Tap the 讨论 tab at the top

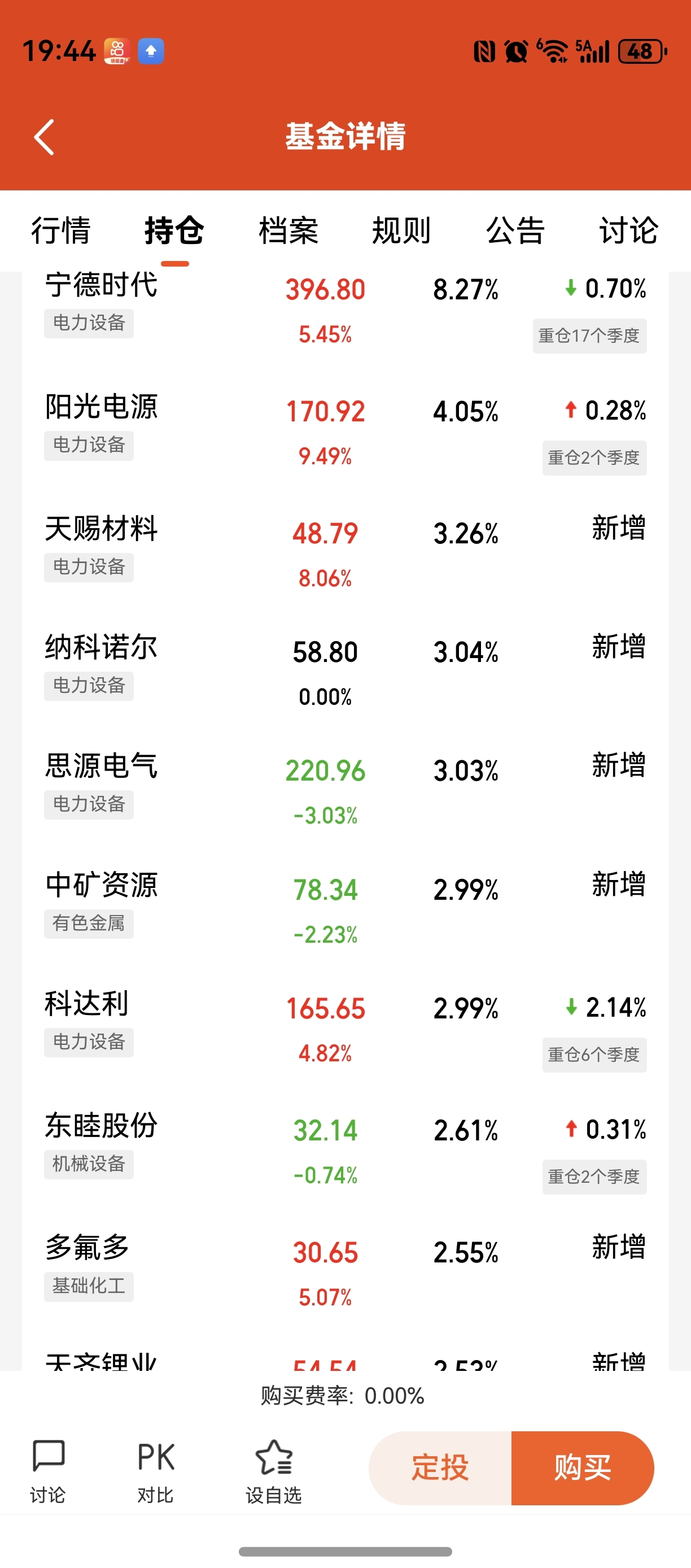pyautogui.click(x=628, y=230)
